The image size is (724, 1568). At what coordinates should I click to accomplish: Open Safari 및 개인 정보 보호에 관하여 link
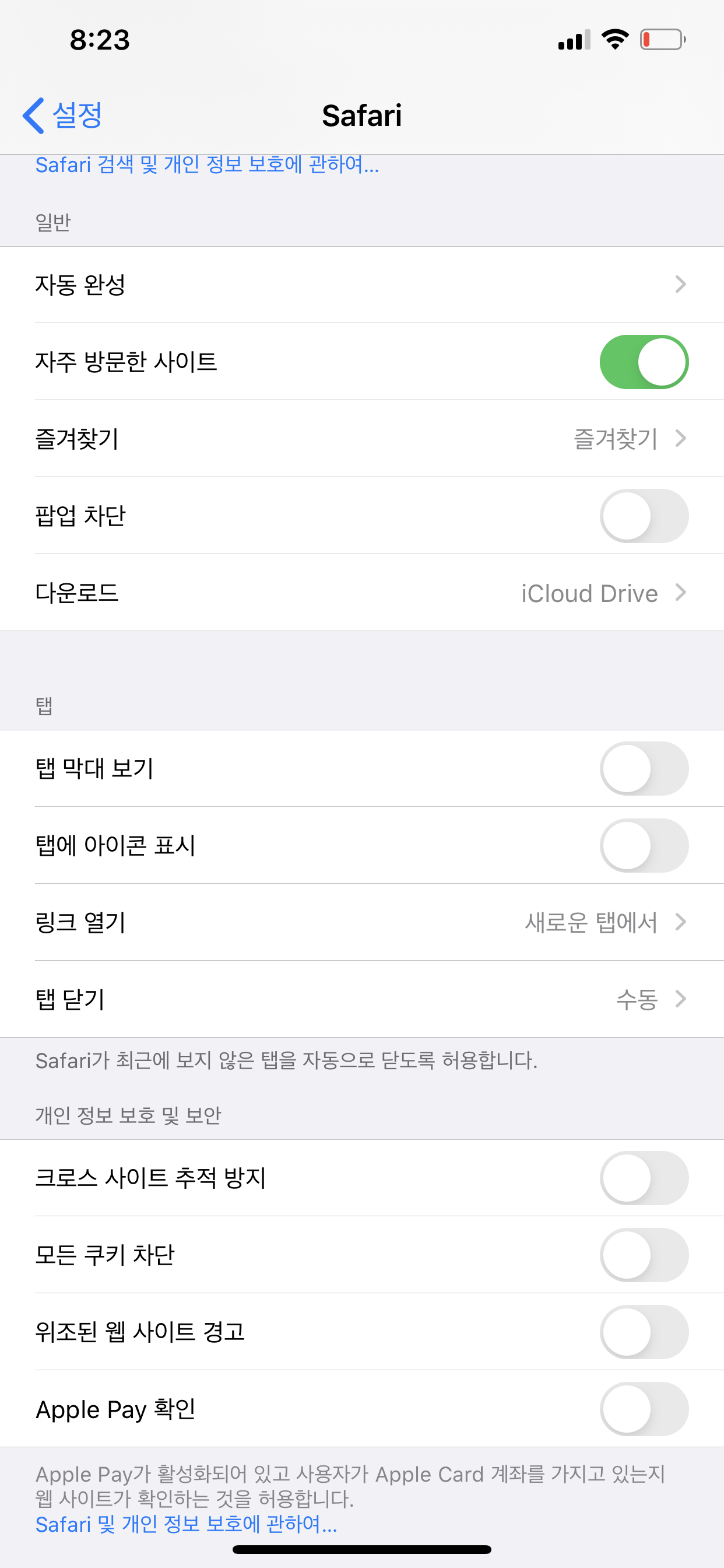pyautogui.click(x=185, y=1524)
